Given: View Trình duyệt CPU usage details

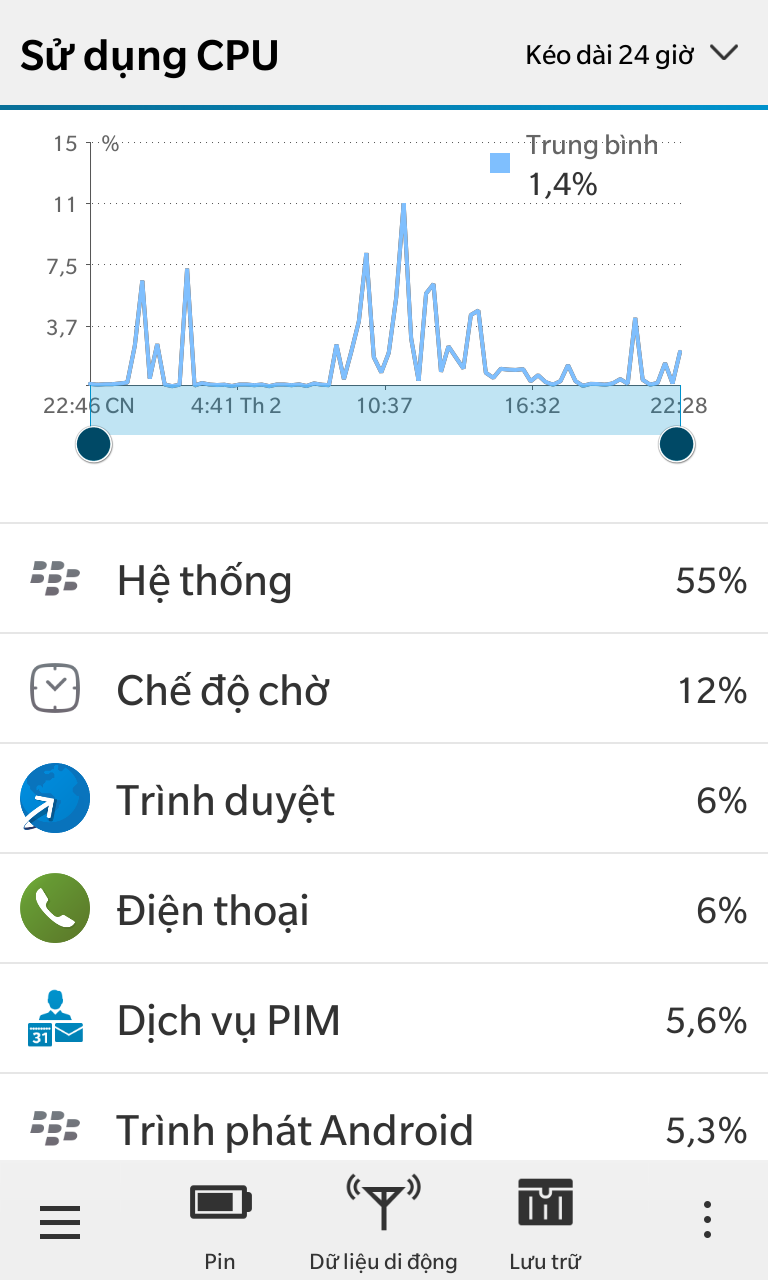Looking at the screenshot, I should point(384,799).
